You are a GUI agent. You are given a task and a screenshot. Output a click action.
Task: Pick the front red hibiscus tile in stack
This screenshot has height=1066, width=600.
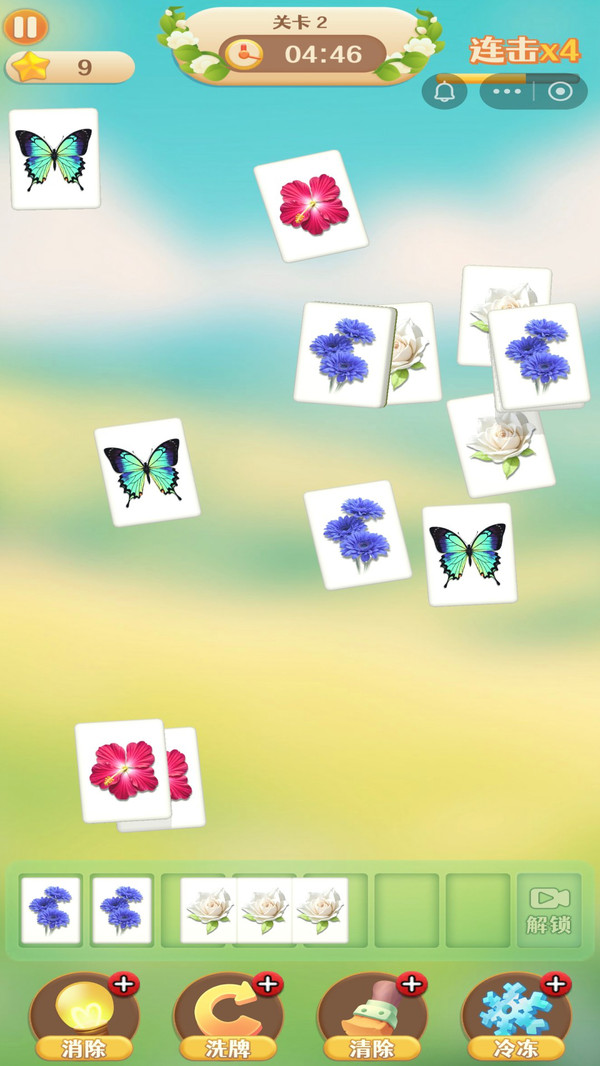pos(123,771)
